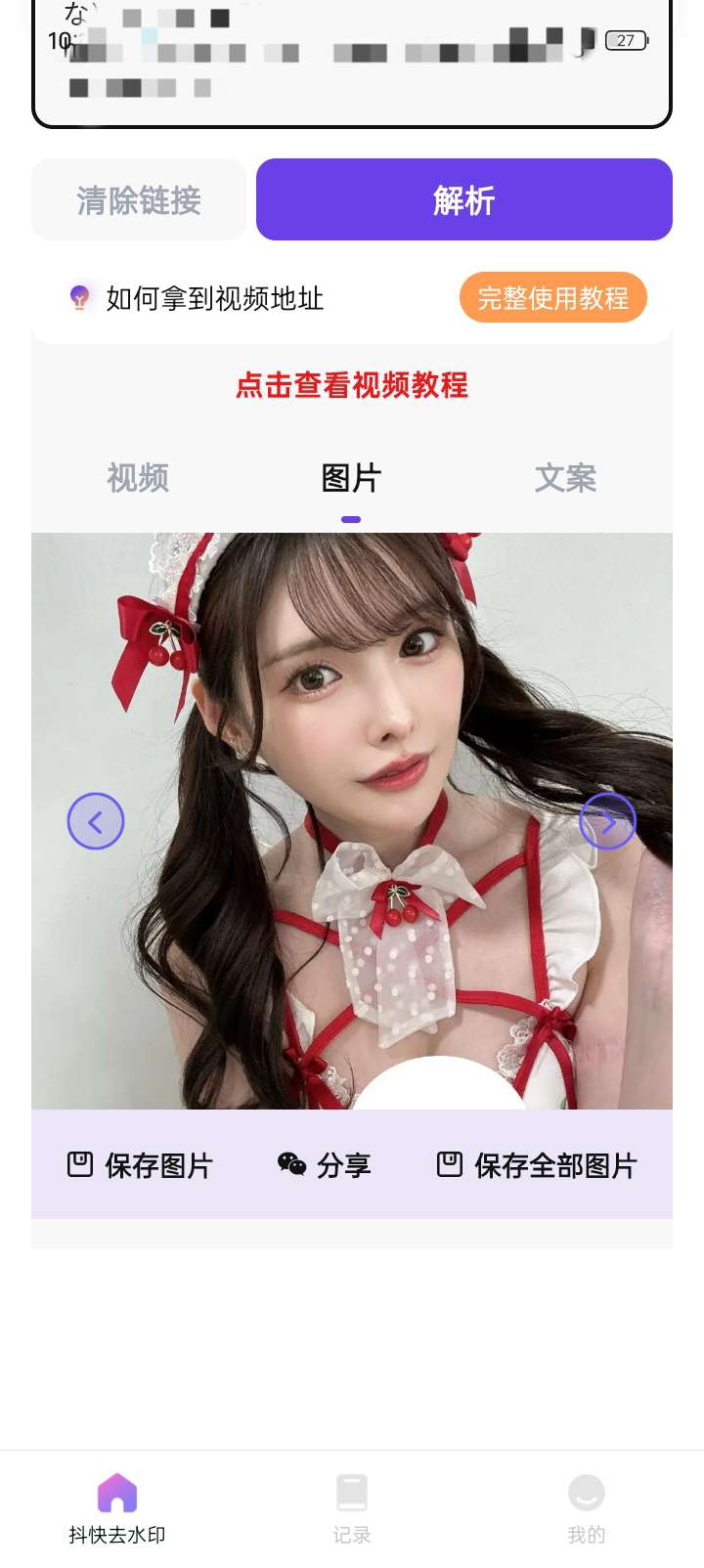Switch to the 视频 tab
Viewport: 704px width, 1568px height.
138,478
